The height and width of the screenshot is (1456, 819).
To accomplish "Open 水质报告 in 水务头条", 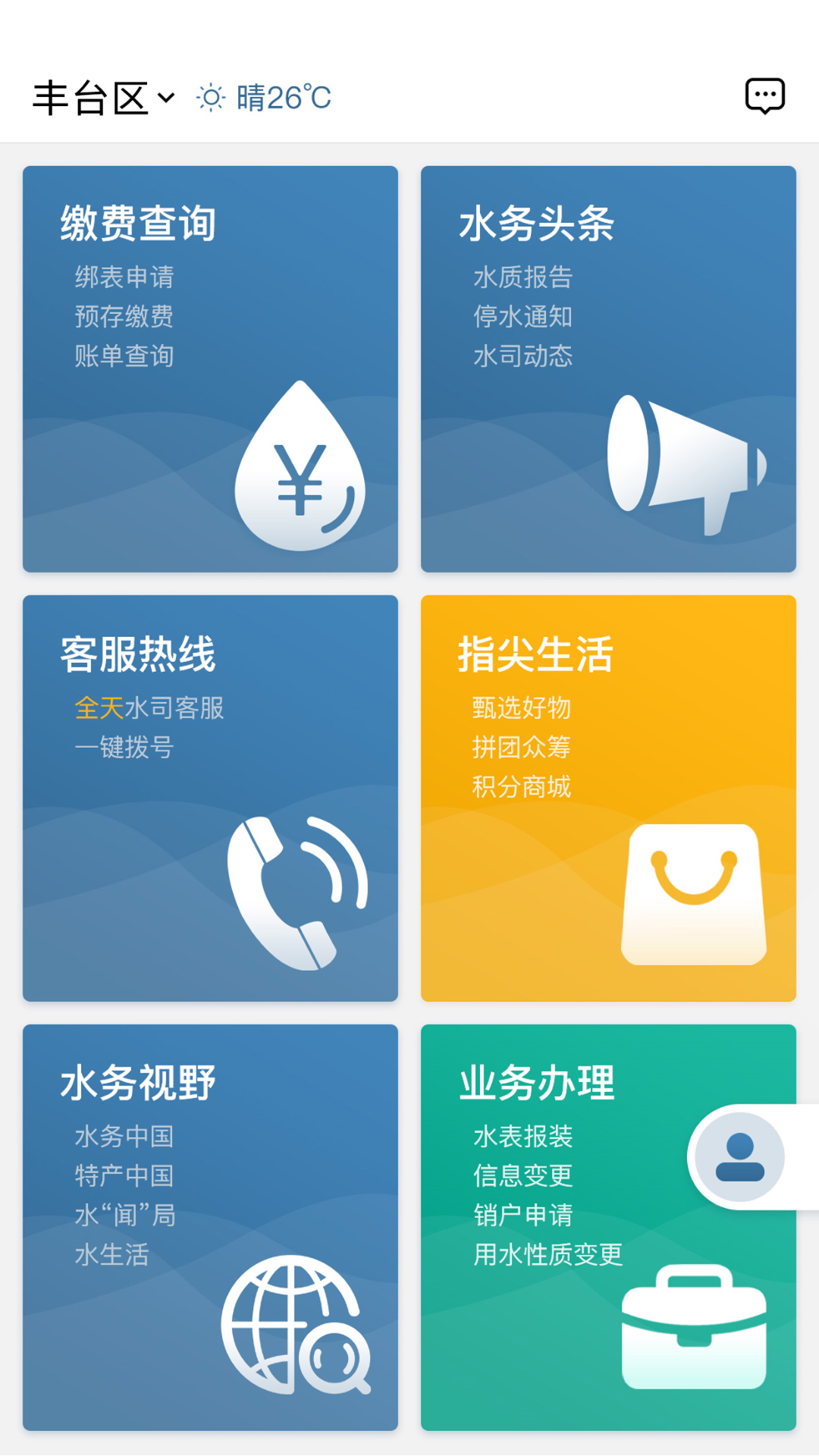I will click(x=522, y=278).
